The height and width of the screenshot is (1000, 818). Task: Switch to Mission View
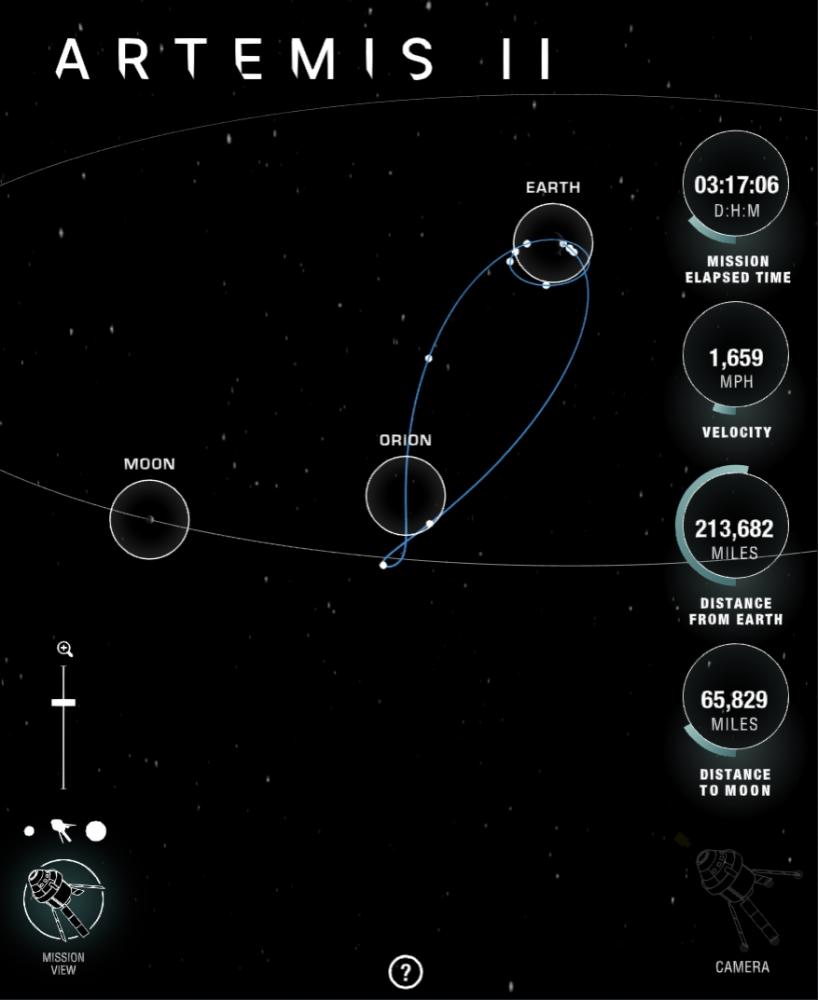pyautogui.click(x=63, y=900)
